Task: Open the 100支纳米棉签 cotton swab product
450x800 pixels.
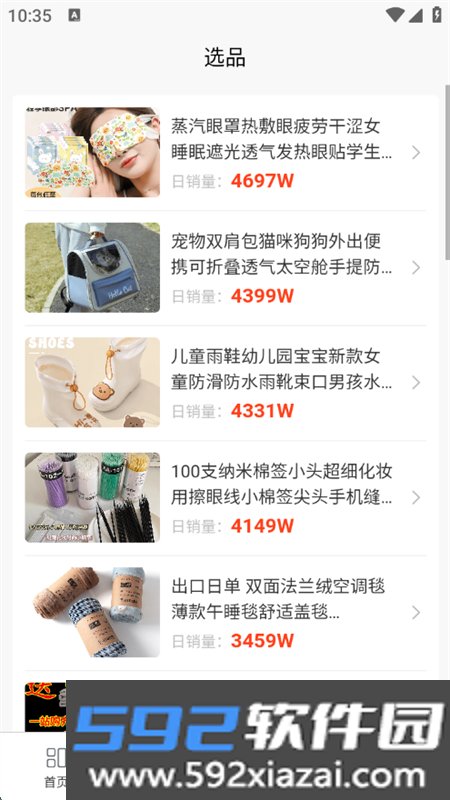Action: pos(225,498)
